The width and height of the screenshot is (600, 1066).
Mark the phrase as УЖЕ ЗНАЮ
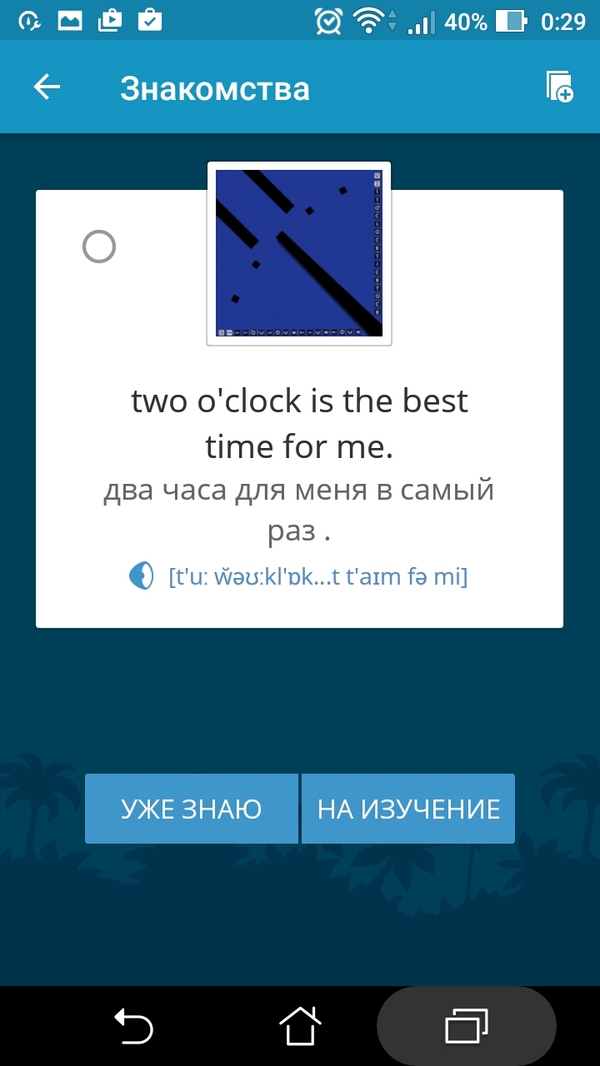191,809
